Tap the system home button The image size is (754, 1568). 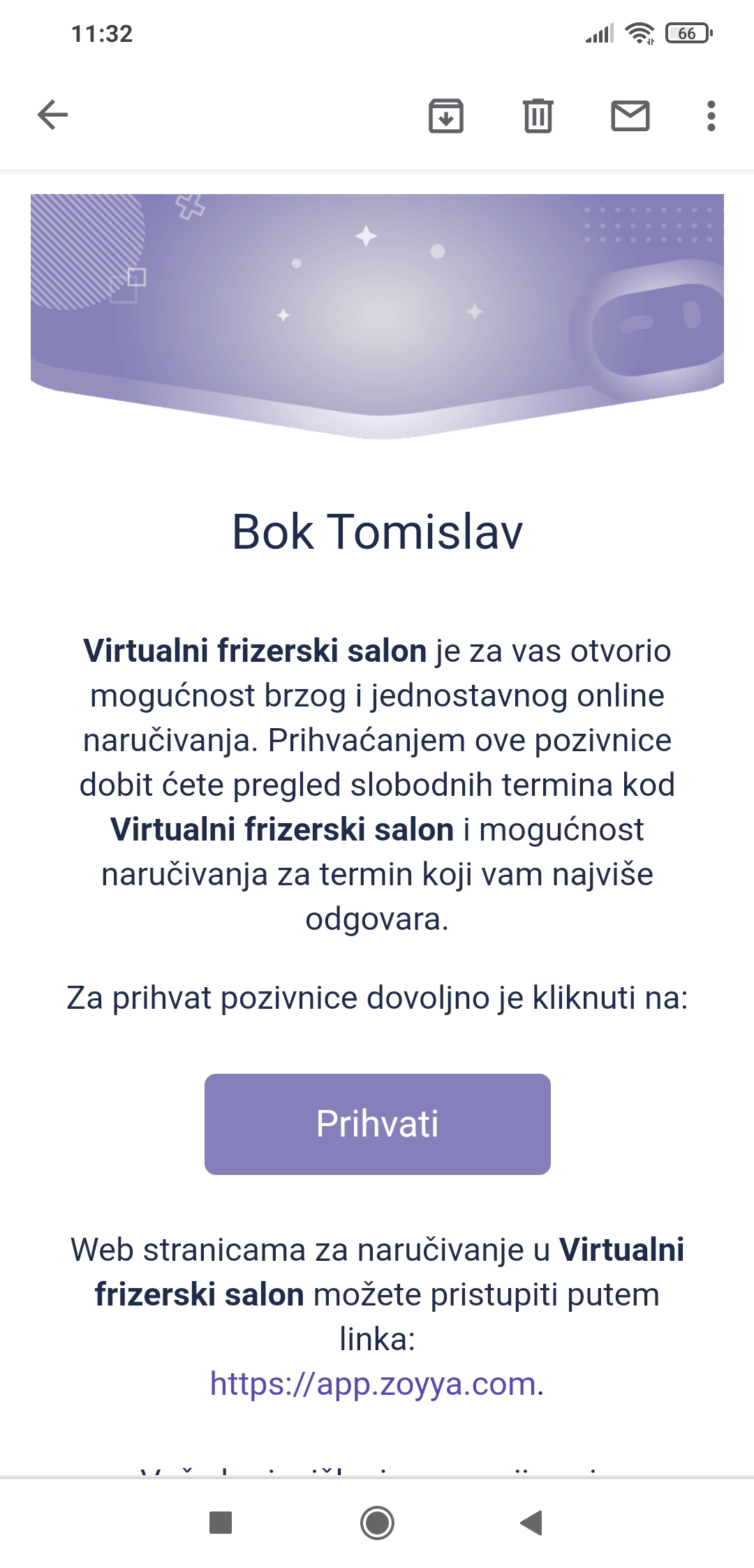click(377, 1523)
